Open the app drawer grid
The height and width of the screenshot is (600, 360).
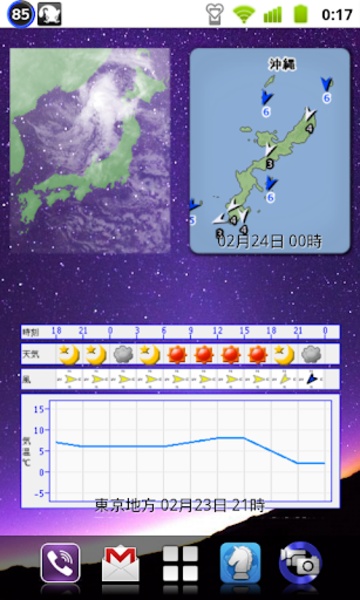coord(180,563)
